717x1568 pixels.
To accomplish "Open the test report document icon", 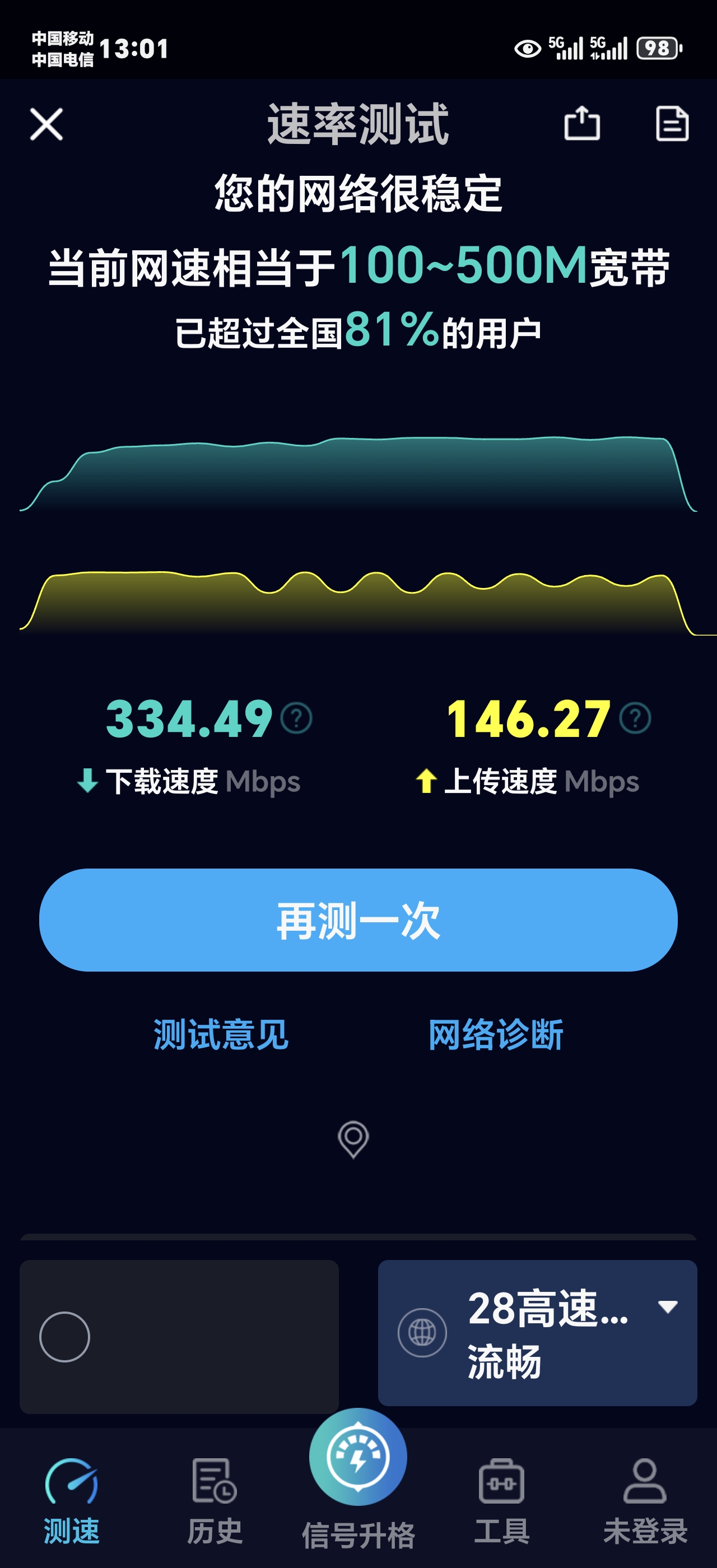I will click(x=672, y=125).
